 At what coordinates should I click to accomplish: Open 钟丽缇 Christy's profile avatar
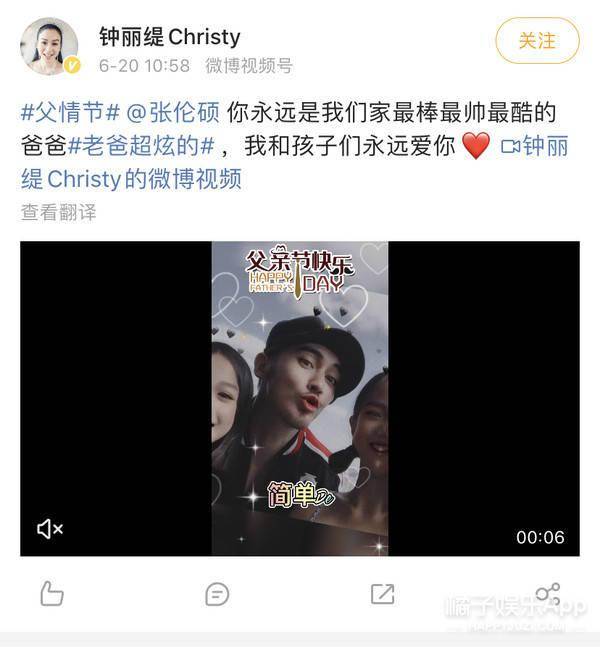pyautogui.click(x=49, y=47)
